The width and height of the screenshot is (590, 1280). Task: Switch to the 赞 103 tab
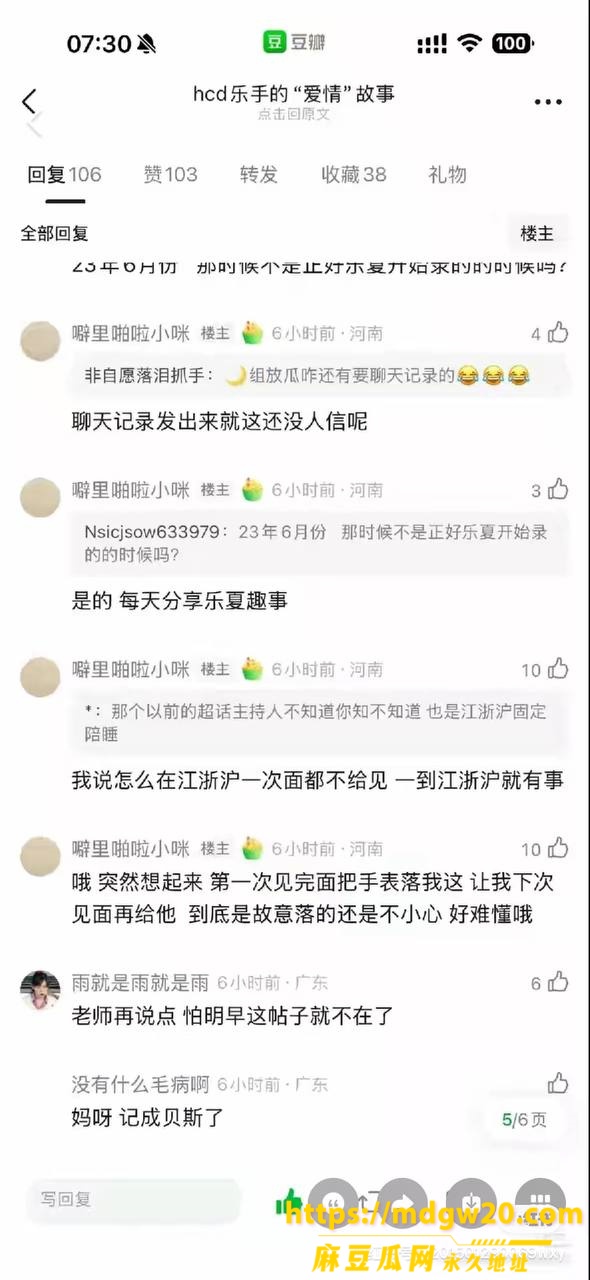[x=170, y=174]
